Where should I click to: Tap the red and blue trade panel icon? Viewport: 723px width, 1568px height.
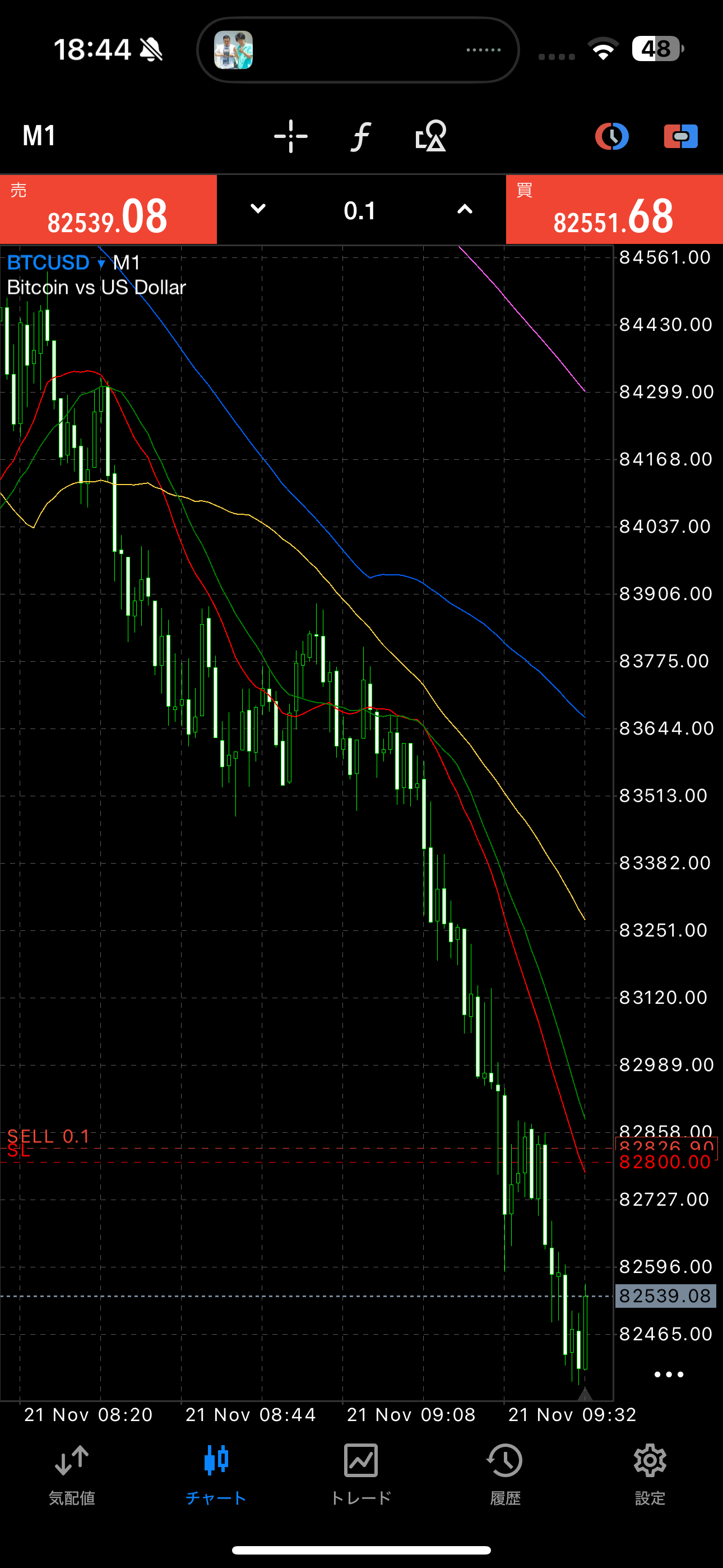coord(680,136)
